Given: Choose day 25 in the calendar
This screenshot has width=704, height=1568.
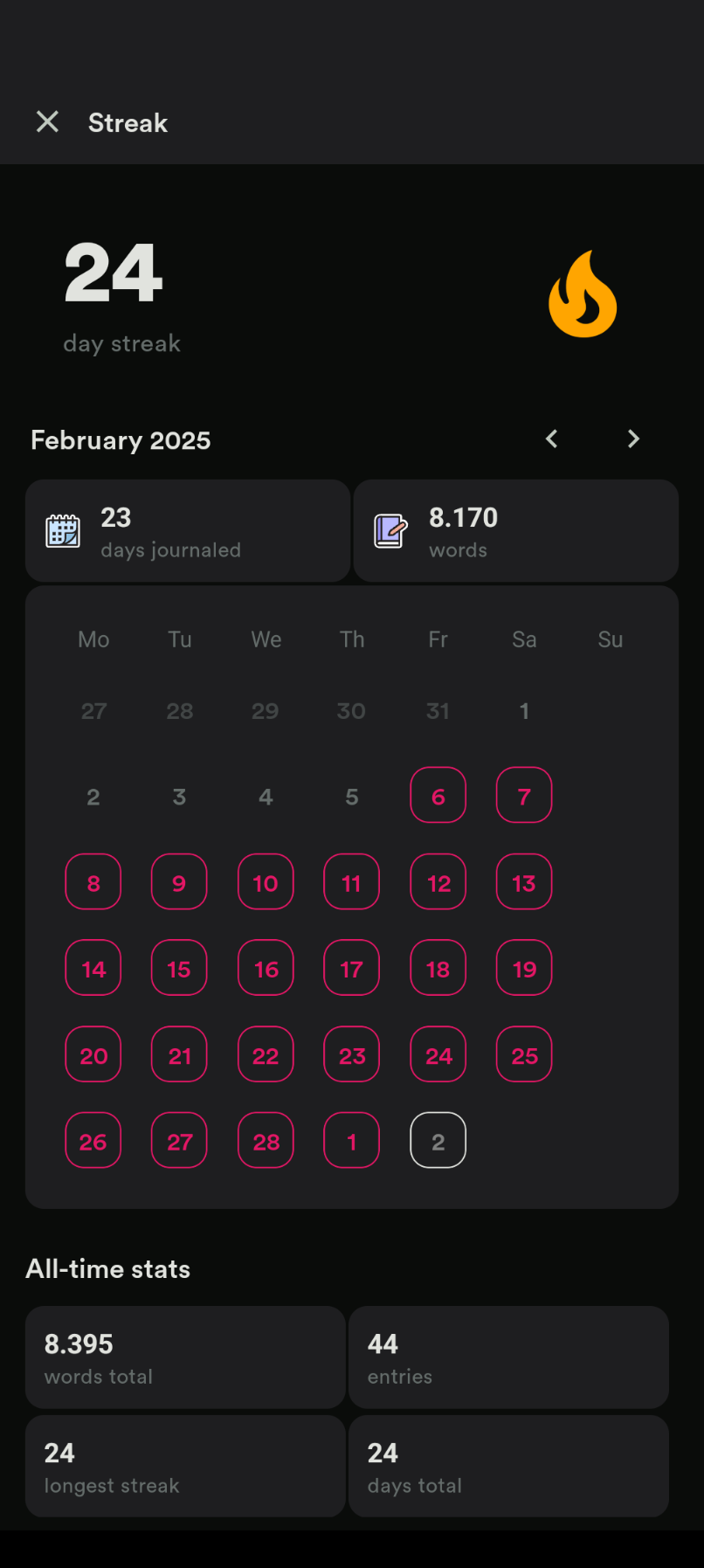Looking at the screenshot, I should (524, 1055).
